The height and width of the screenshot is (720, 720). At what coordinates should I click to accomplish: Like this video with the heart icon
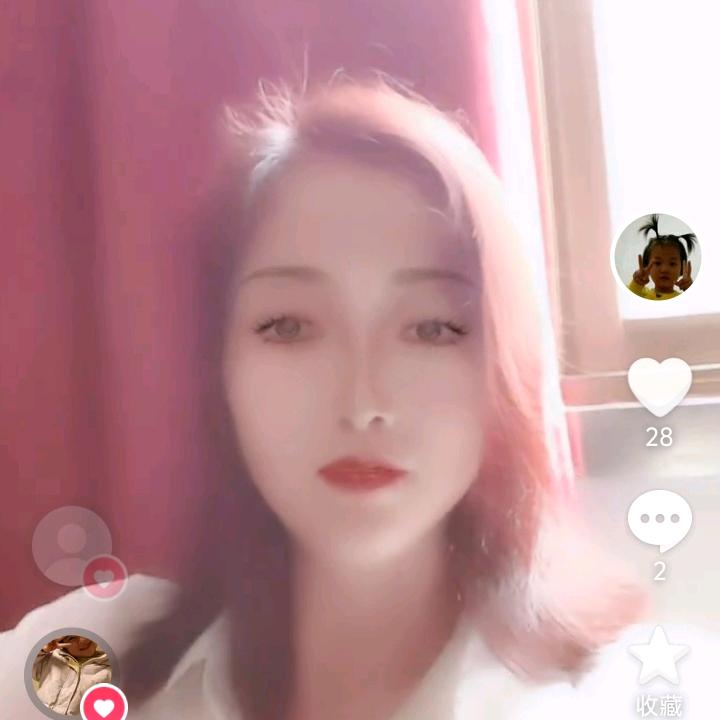pos(659,385)
